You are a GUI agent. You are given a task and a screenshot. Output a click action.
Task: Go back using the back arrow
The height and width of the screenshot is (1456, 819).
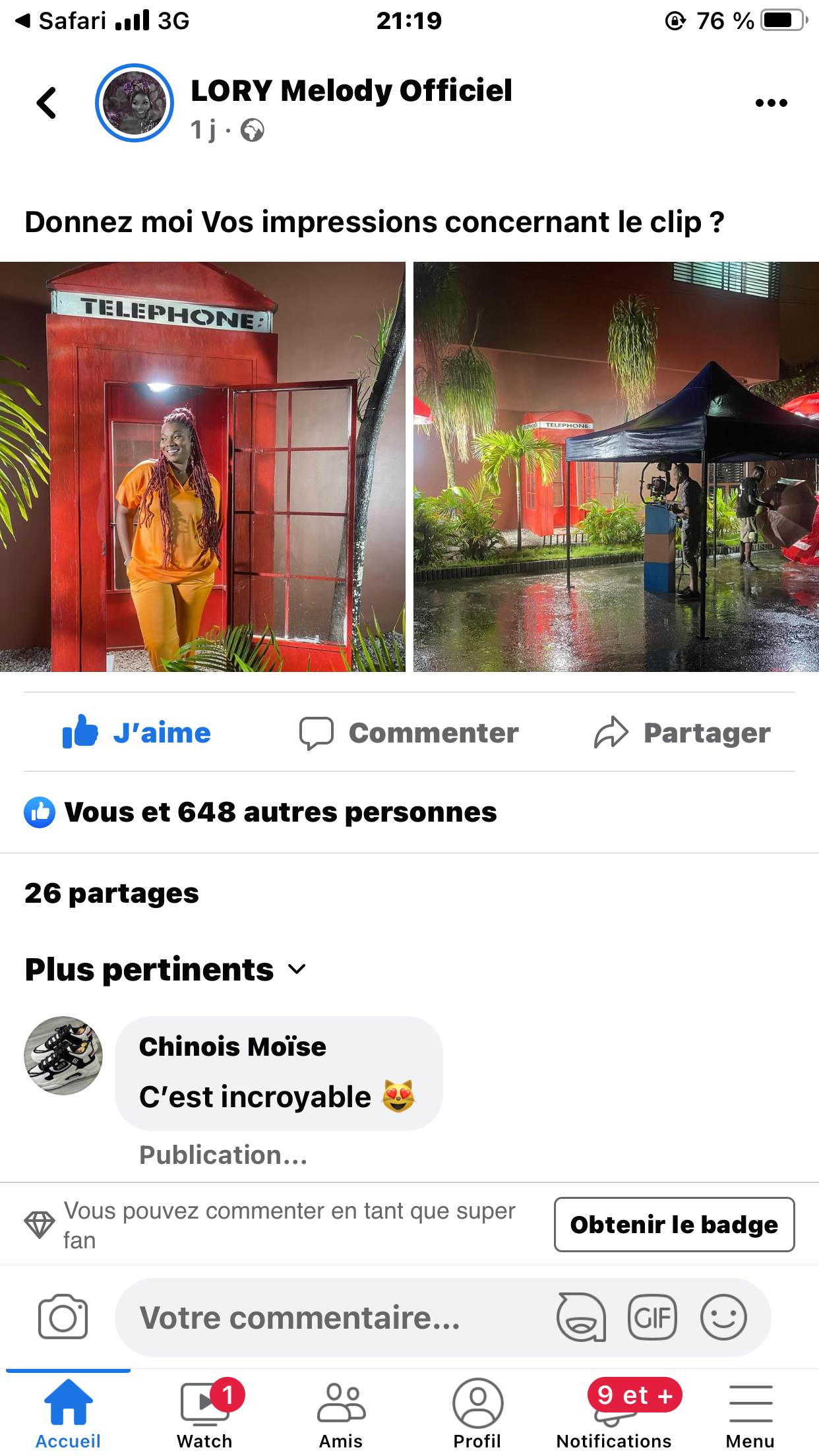coord(46,103)
